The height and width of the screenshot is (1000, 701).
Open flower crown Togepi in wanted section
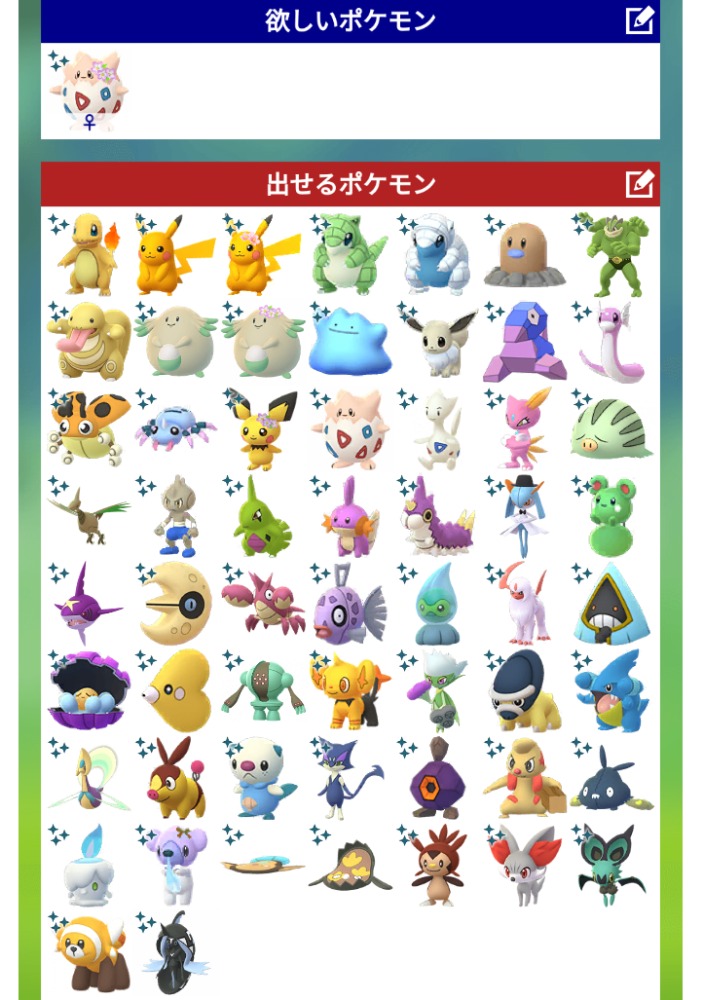[90, 92]
